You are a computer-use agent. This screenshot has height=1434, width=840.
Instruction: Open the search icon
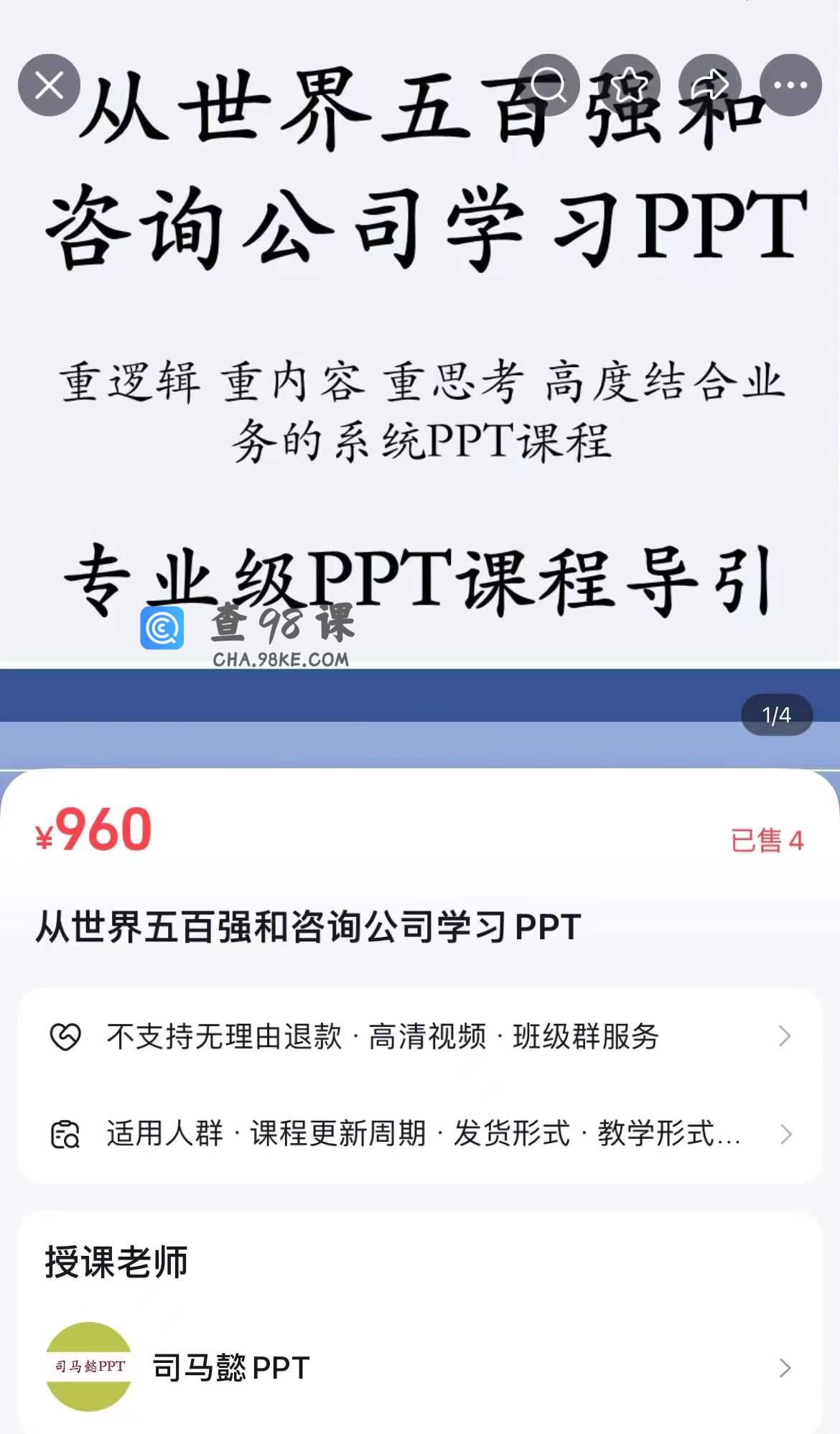(x=549, y=85)
